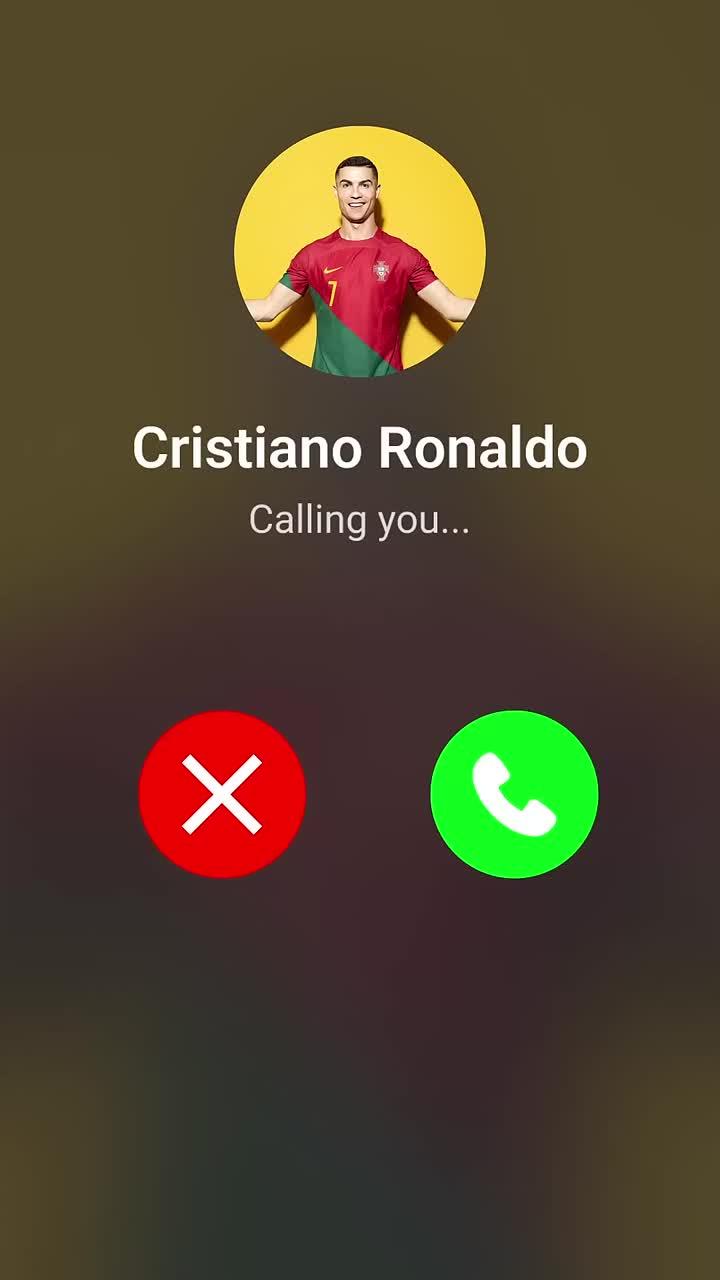This screenshot has width=720, height=1280.
Task: Accept the incoming call with the green phone button
Action: [x=514, y=794]
